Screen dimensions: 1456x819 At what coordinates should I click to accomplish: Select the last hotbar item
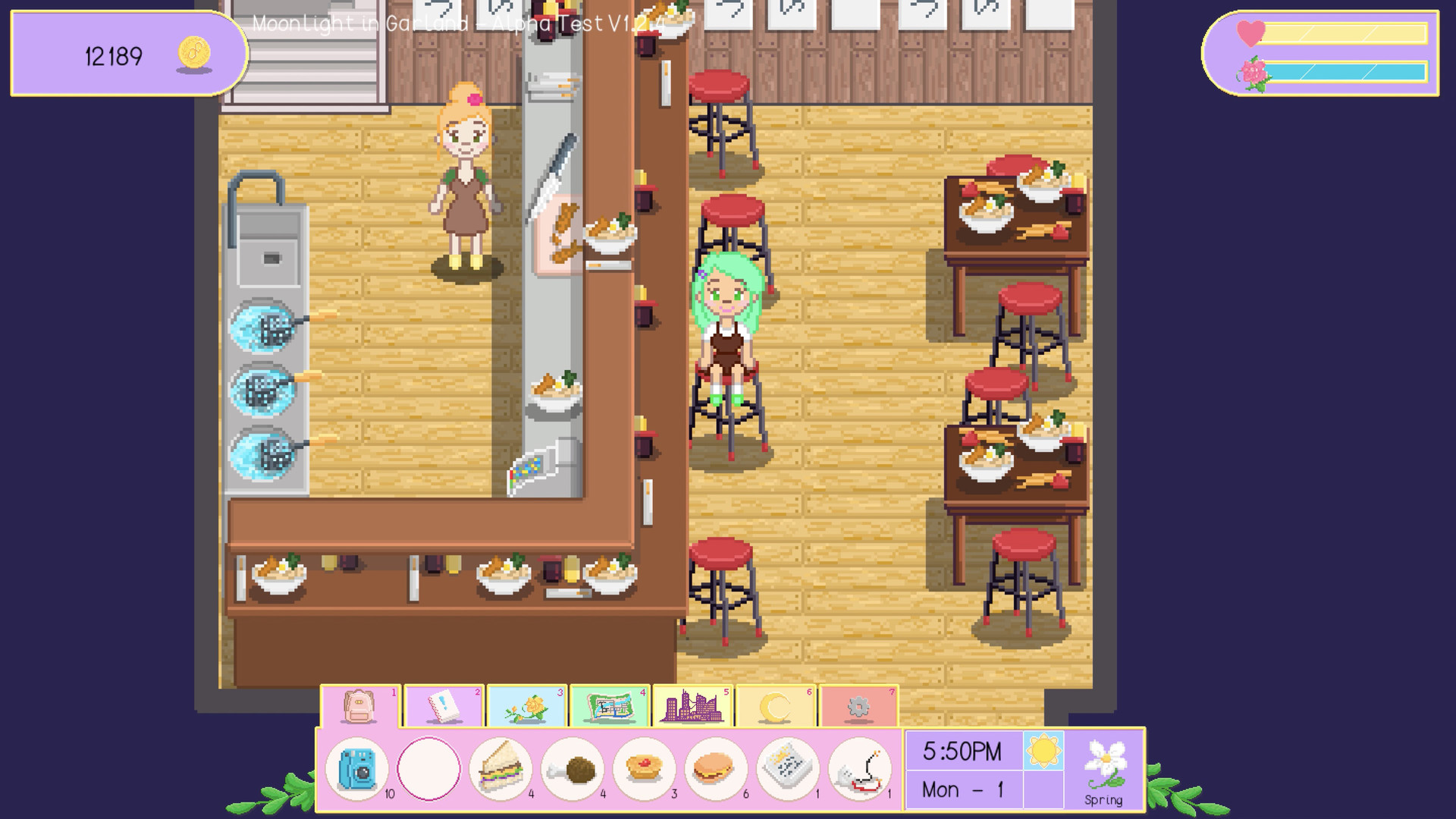[x=859, y=769]
